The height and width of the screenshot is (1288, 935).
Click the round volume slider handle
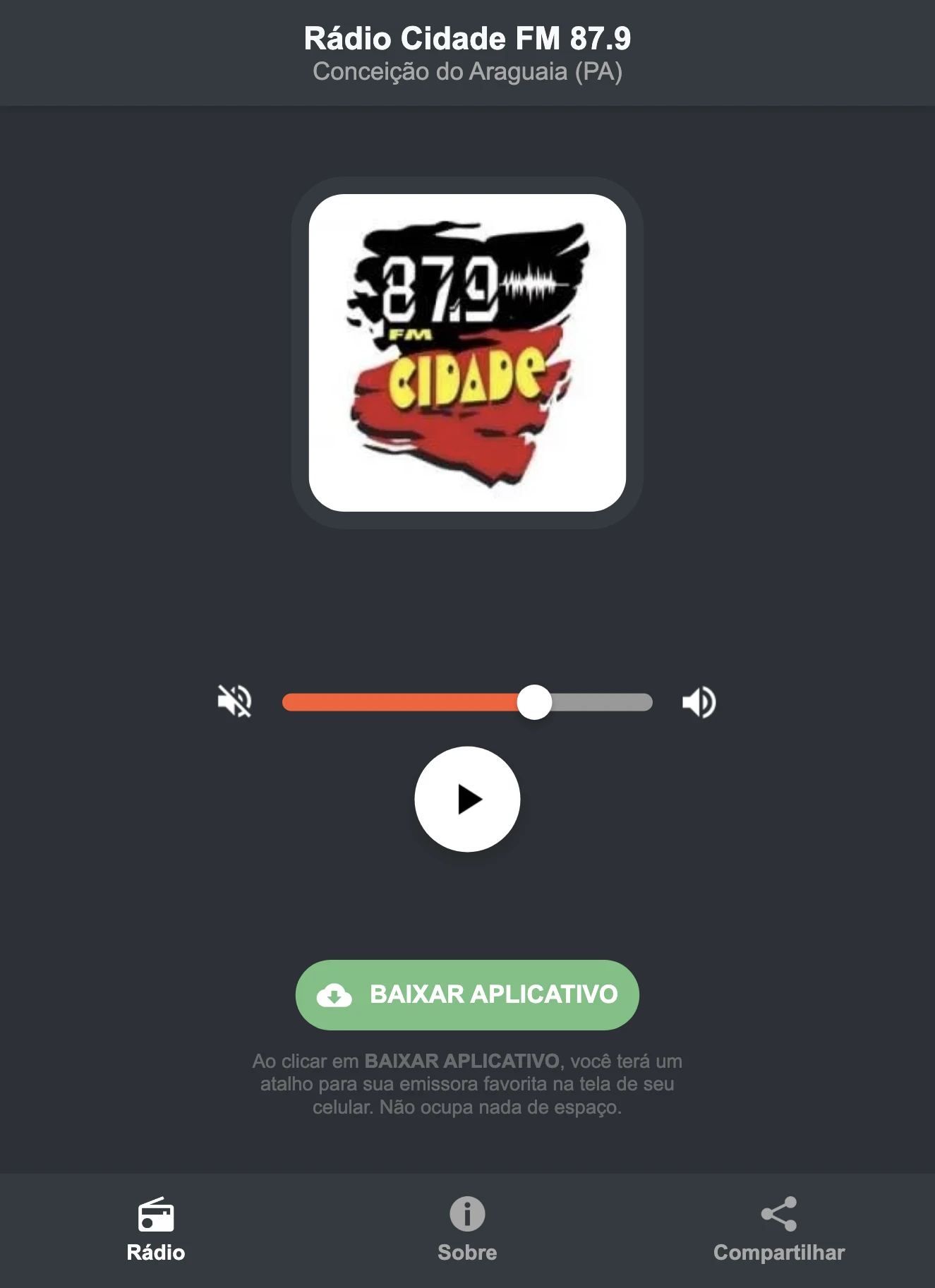coord(536,701)
